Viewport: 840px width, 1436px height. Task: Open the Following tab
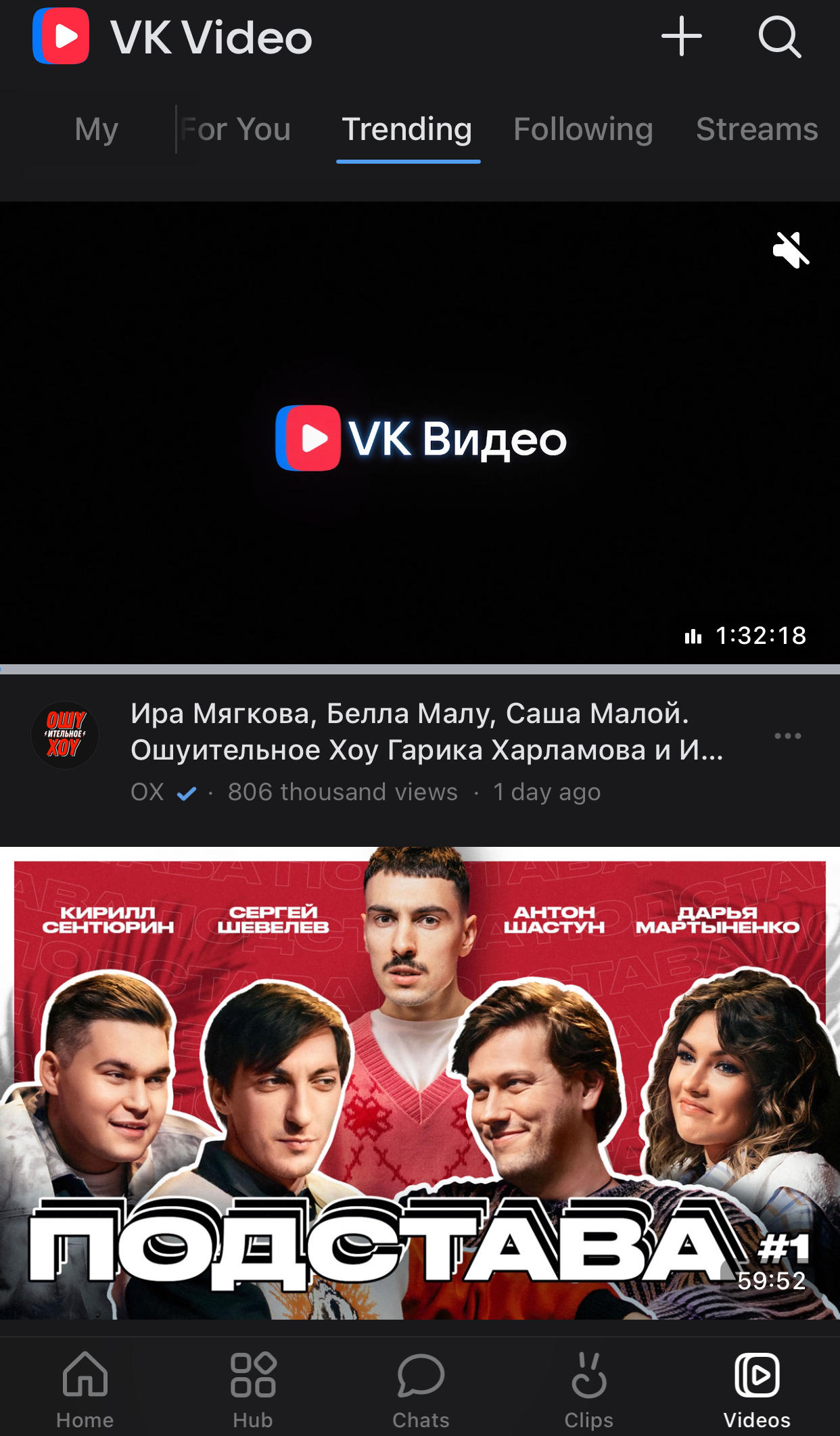tap(583, 129)
